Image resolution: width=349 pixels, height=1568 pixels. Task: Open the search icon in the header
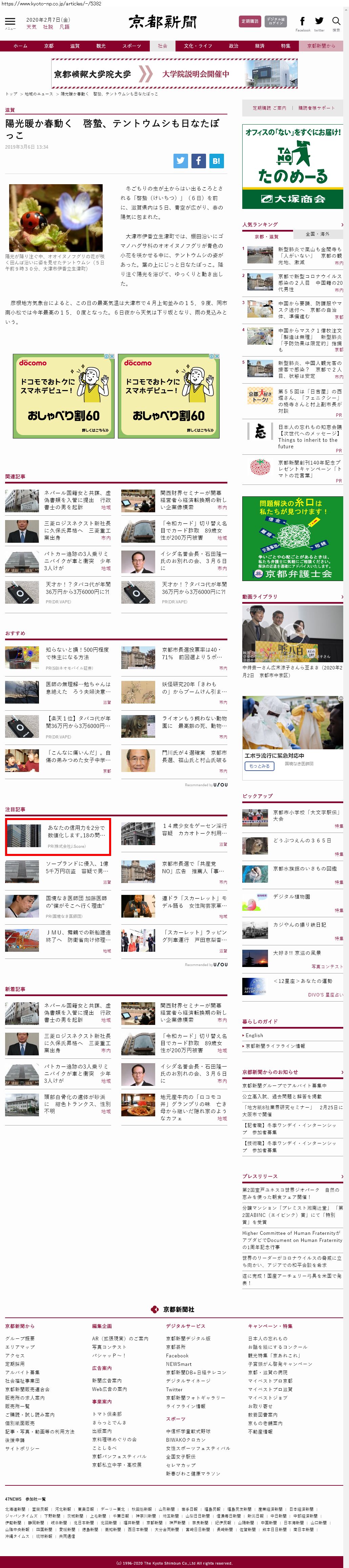tap(335, 22)
